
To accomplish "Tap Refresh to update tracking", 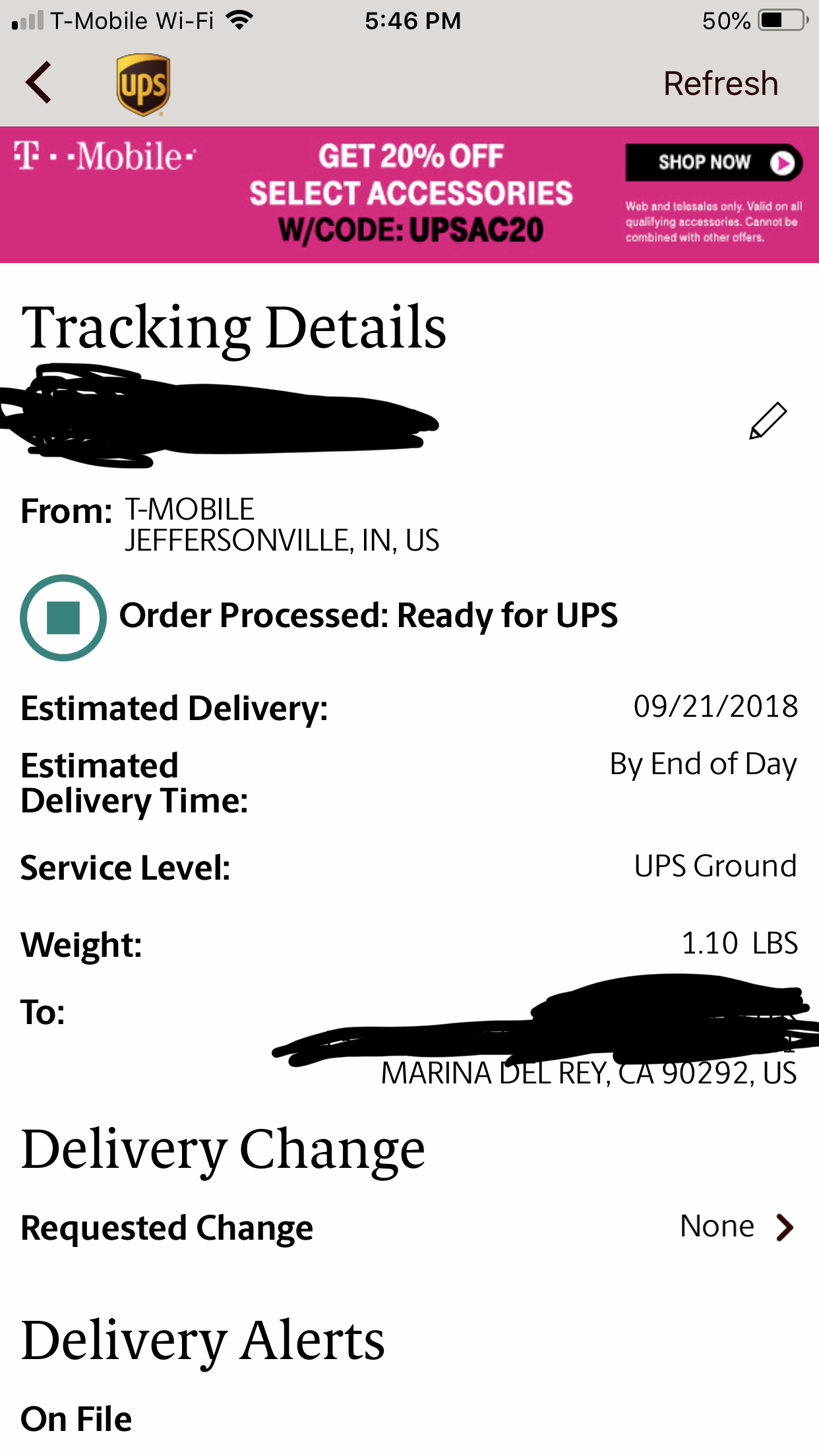I will click(x=721, y=84).
